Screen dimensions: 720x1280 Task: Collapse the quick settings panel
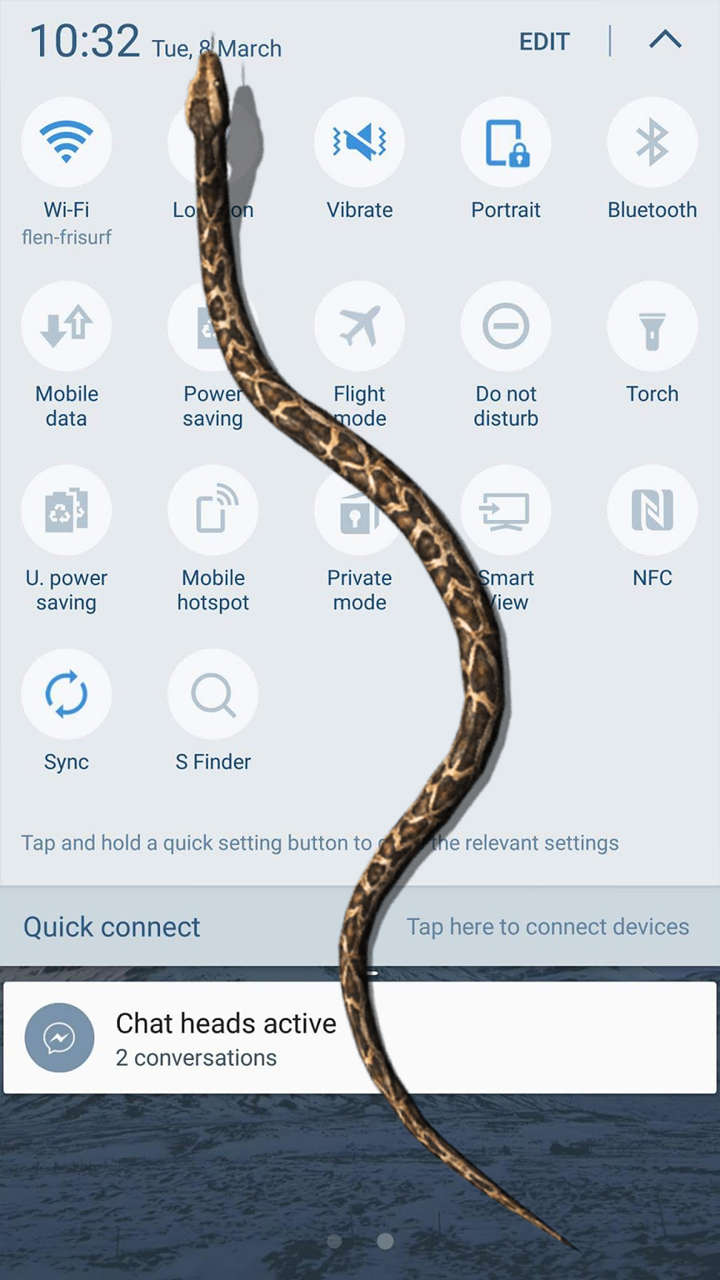pyautogui.click(x=665, y=40)
